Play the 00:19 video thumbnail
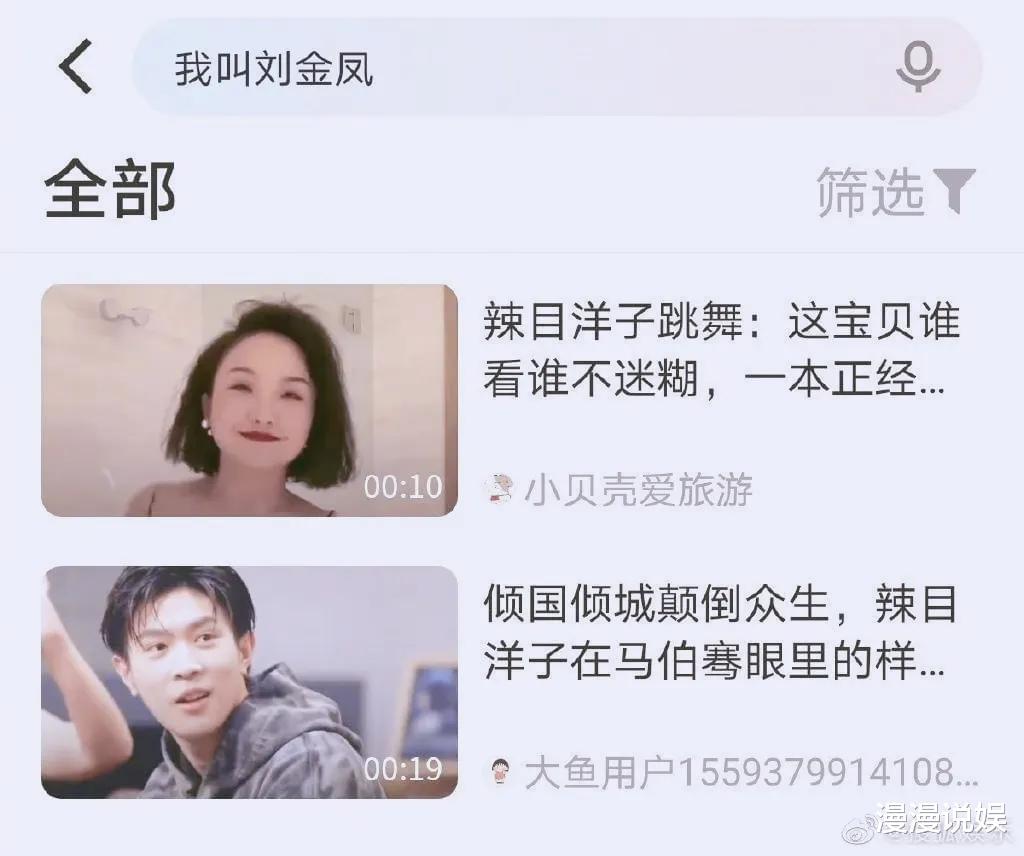Screen dimensions: 1024x856 click(x=249, y=682)
